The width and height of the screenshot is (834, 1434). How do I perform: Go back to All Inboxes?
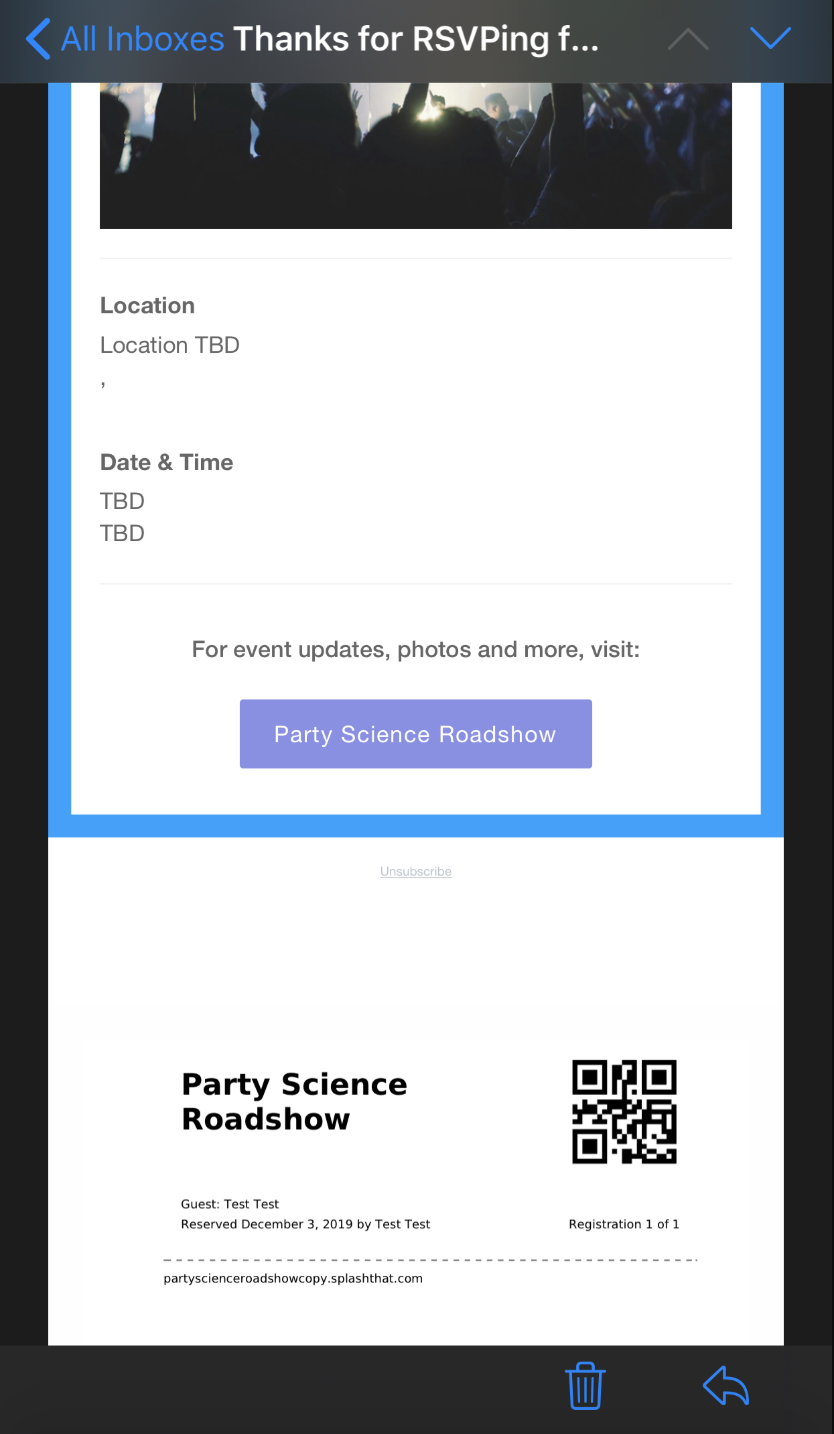click(x=124, y=40)
